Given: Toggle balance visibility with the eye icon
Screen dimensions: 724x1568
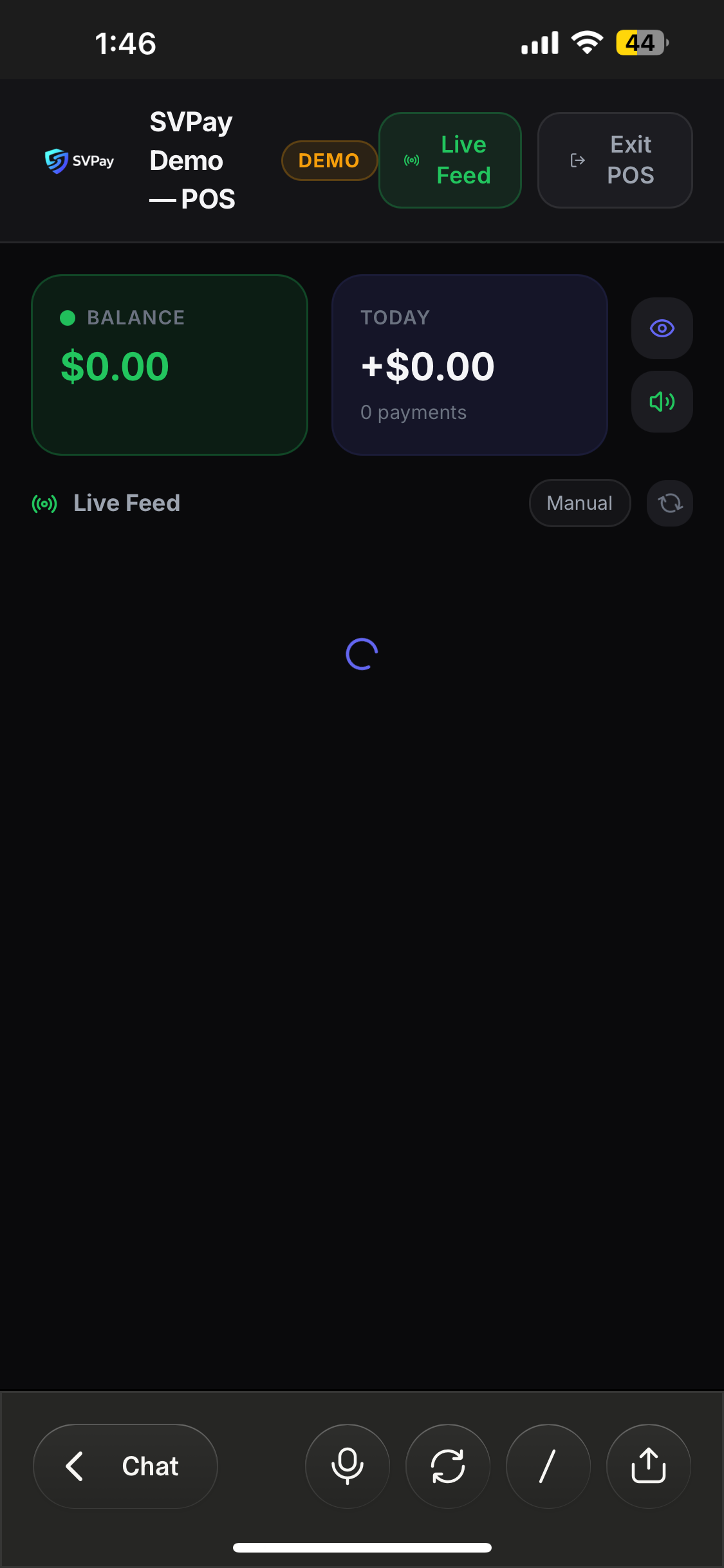Looking at the screenshot, I should point(662,328).
